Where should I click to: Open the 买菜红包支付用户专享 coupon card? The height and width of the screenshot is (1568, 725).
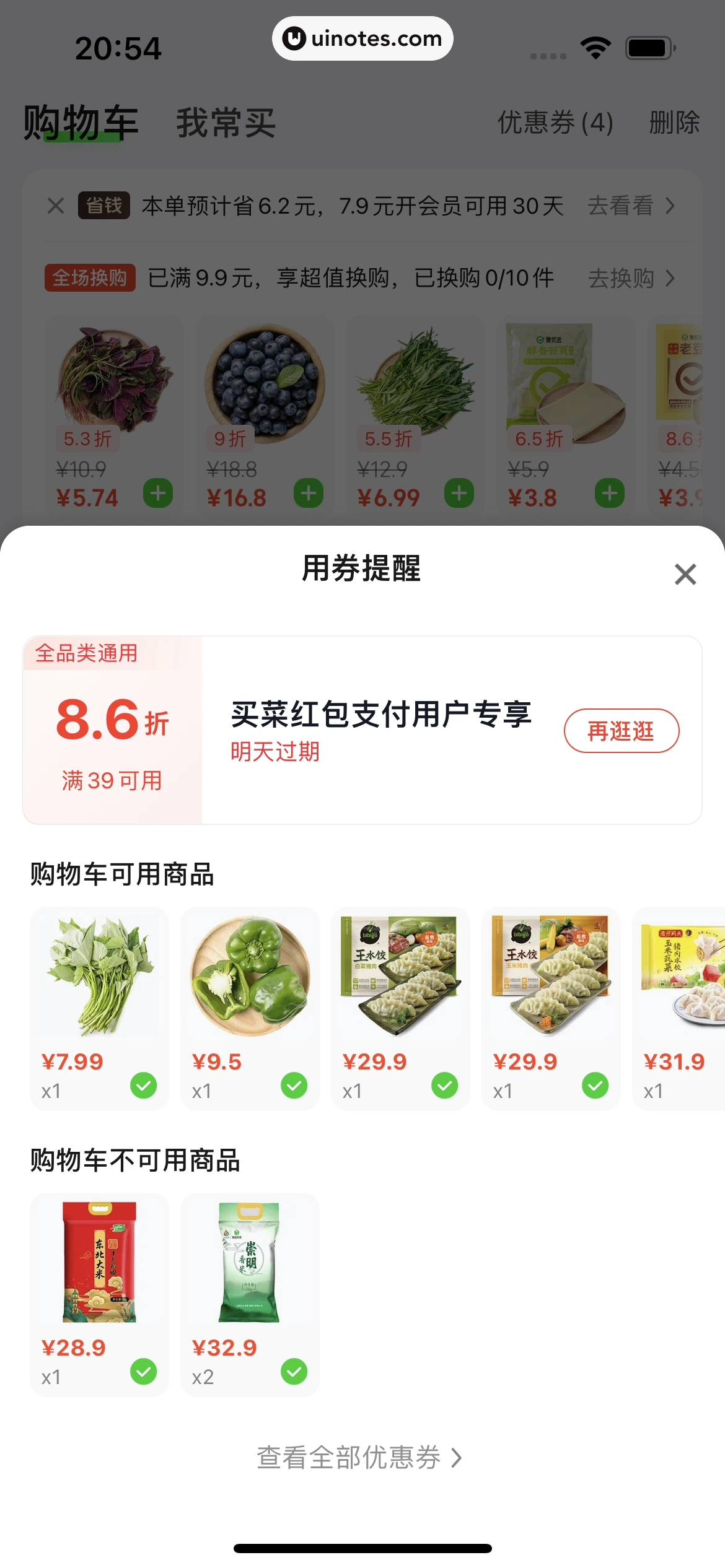(x=380, y=730)
